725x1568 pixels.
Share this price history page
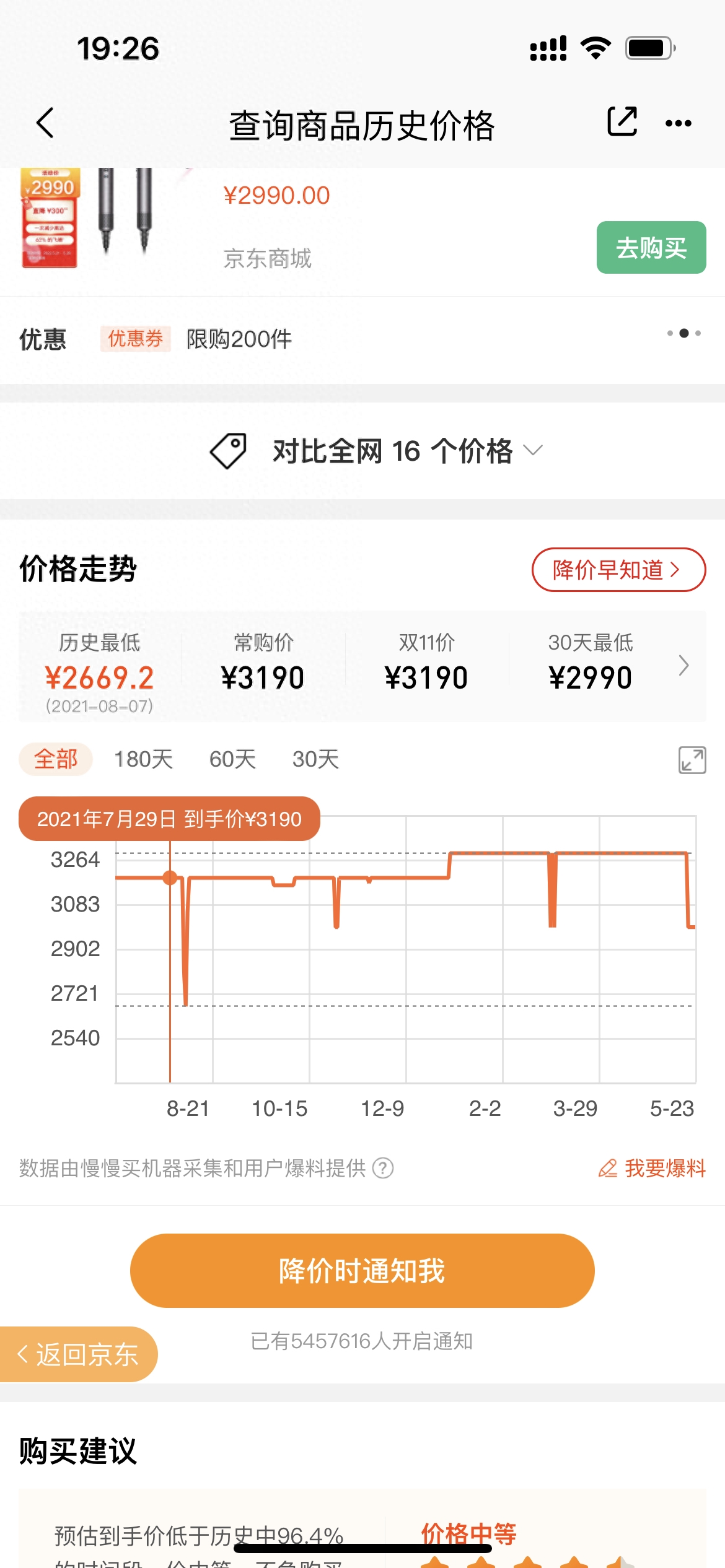point(622,121)
